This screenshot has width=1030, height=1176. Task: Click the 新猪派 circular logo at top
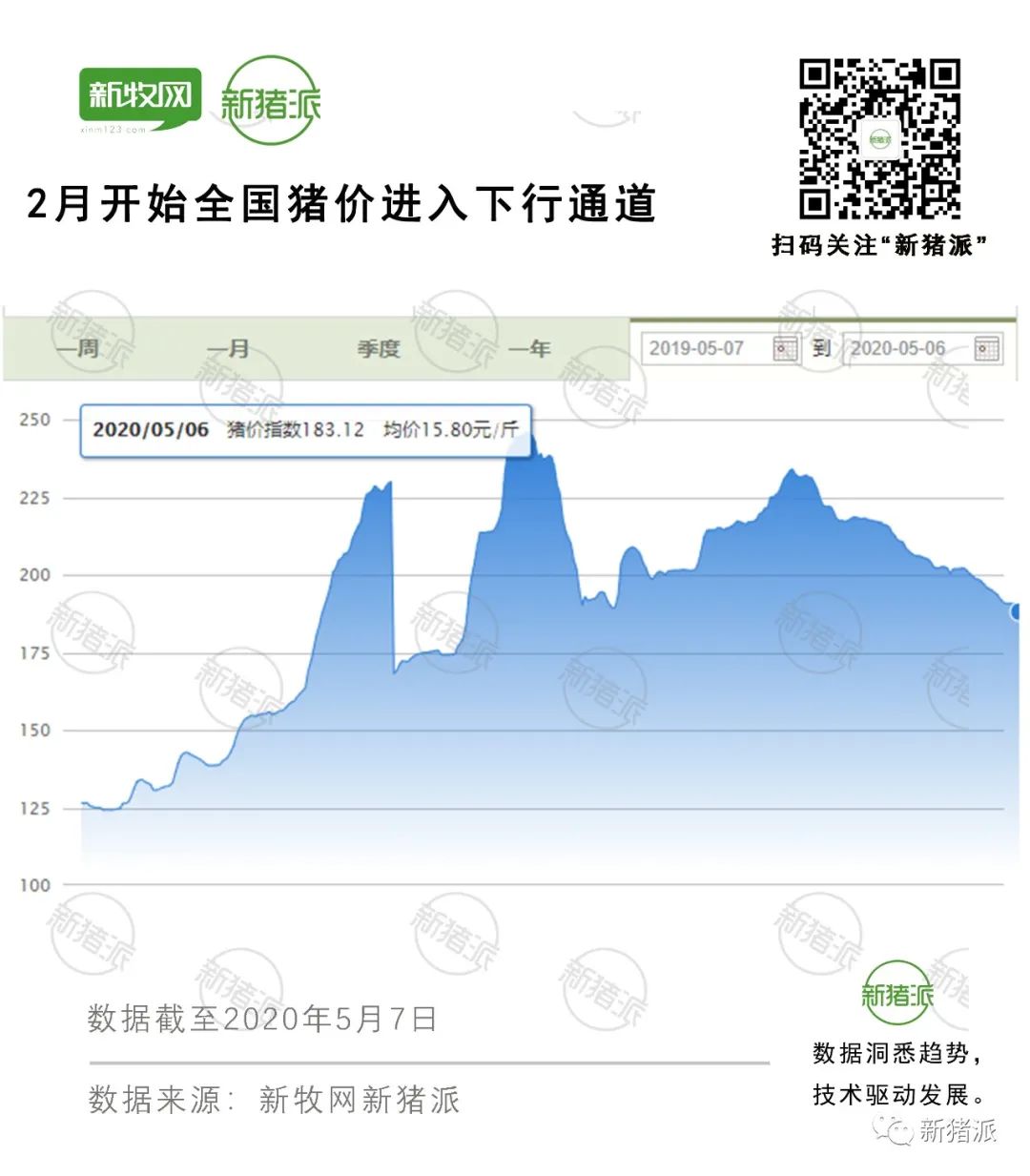point(270,98)
